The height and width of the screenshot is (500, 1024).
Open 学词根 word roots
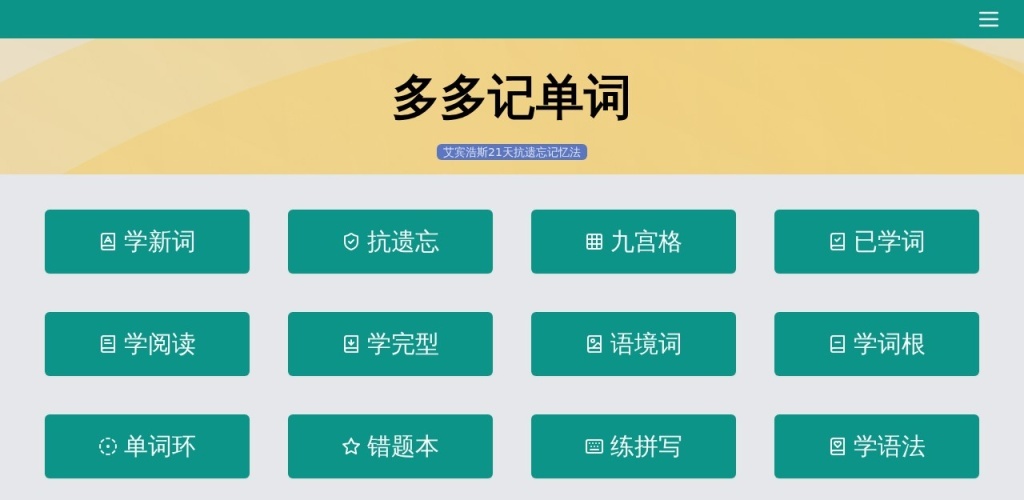[876, 344]
